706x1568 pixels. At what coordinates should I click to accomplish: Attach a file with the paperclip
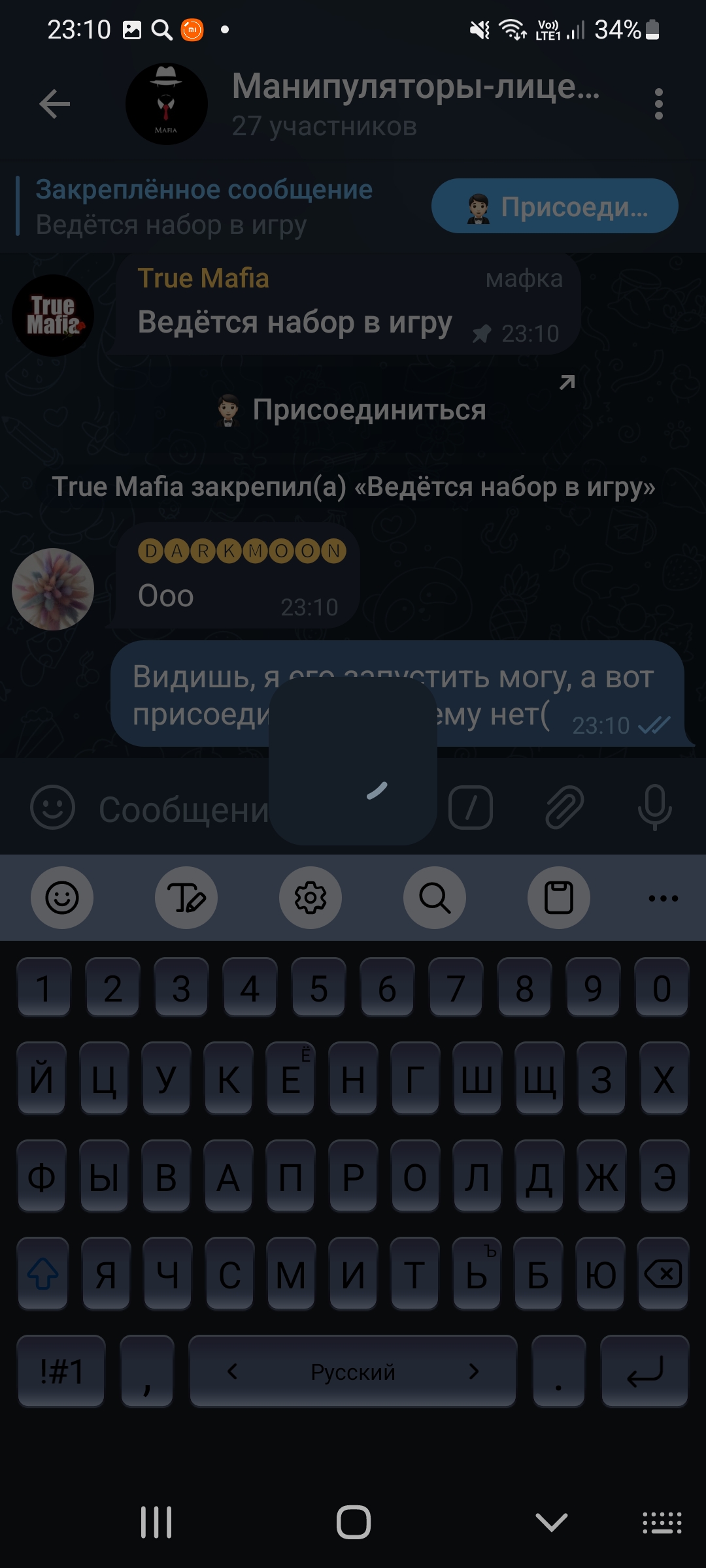coord(564,808)
